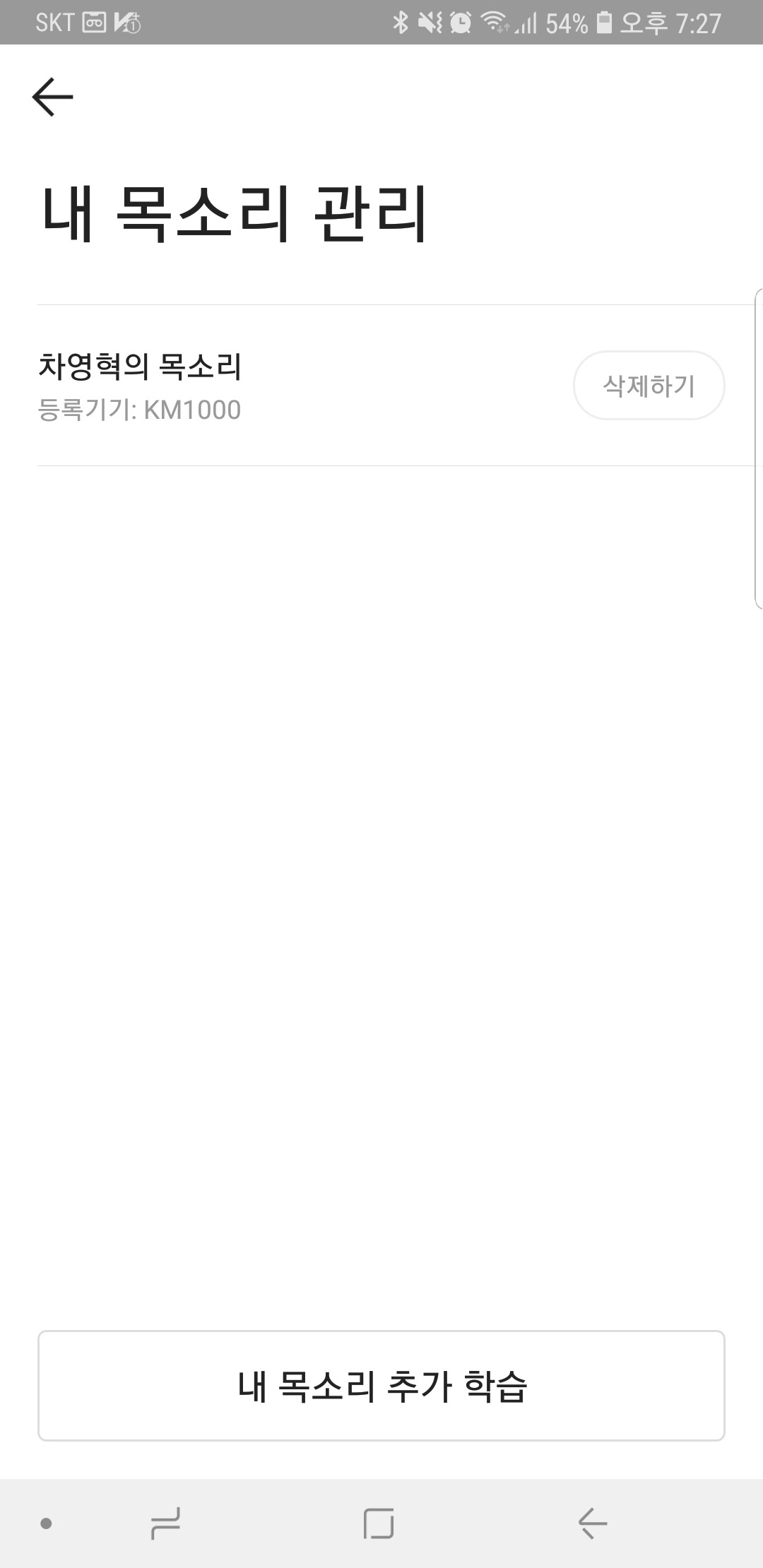Image resolution: width=763 pixels, height=1568 pixels.
Task: Go back using the top arrow
Action: [53, 97]
